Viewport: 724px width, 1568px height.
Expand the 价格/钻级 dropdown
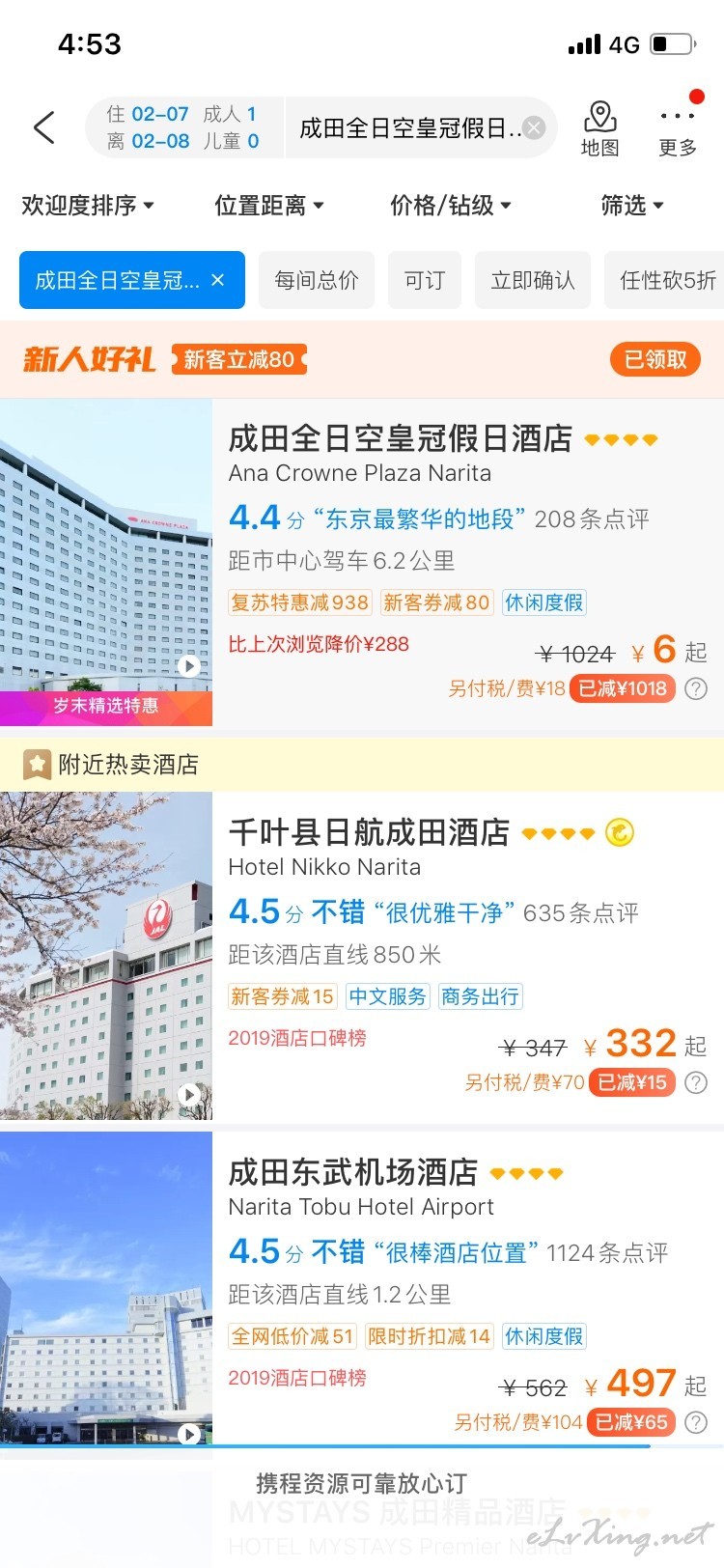tap(451, 205)
